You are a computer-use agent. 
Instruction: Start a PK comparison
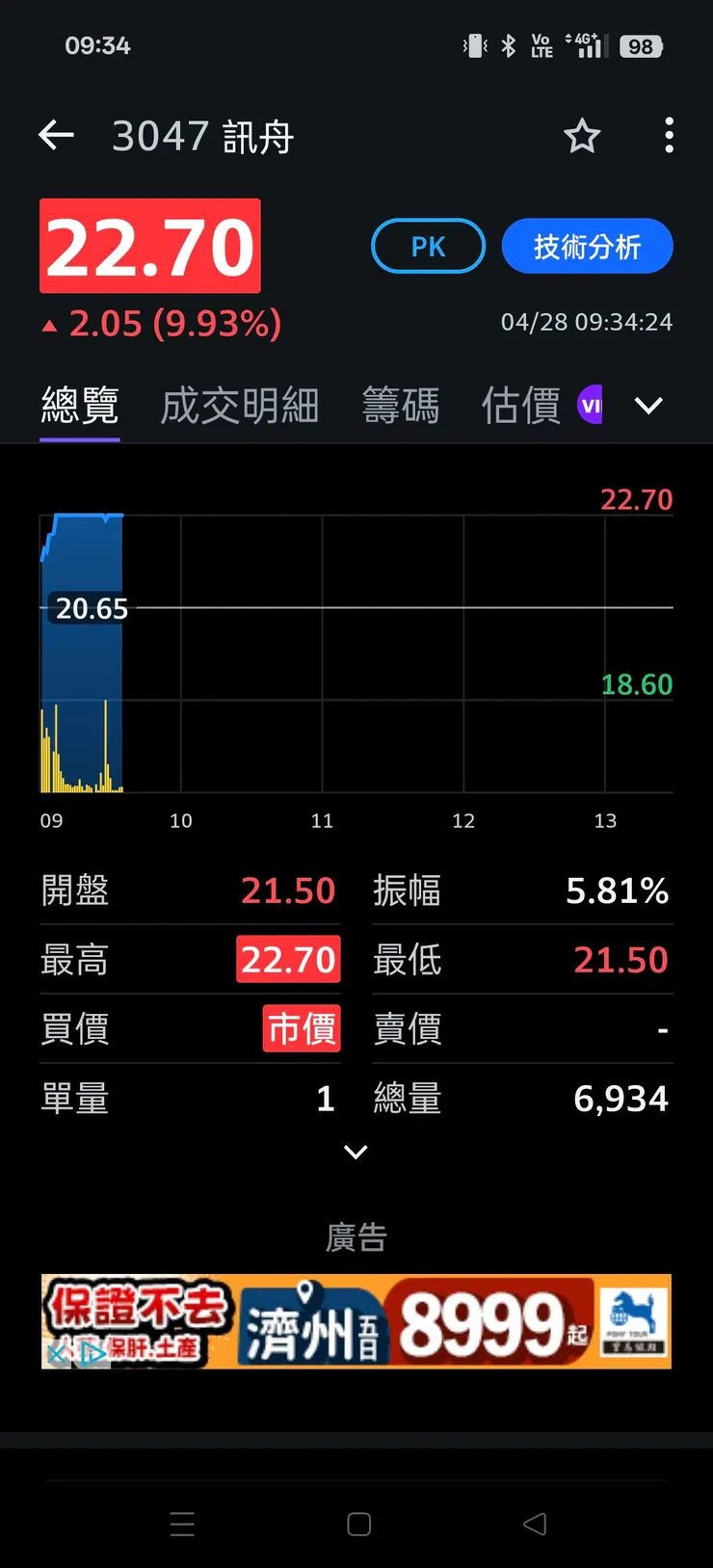coord(428,246)
